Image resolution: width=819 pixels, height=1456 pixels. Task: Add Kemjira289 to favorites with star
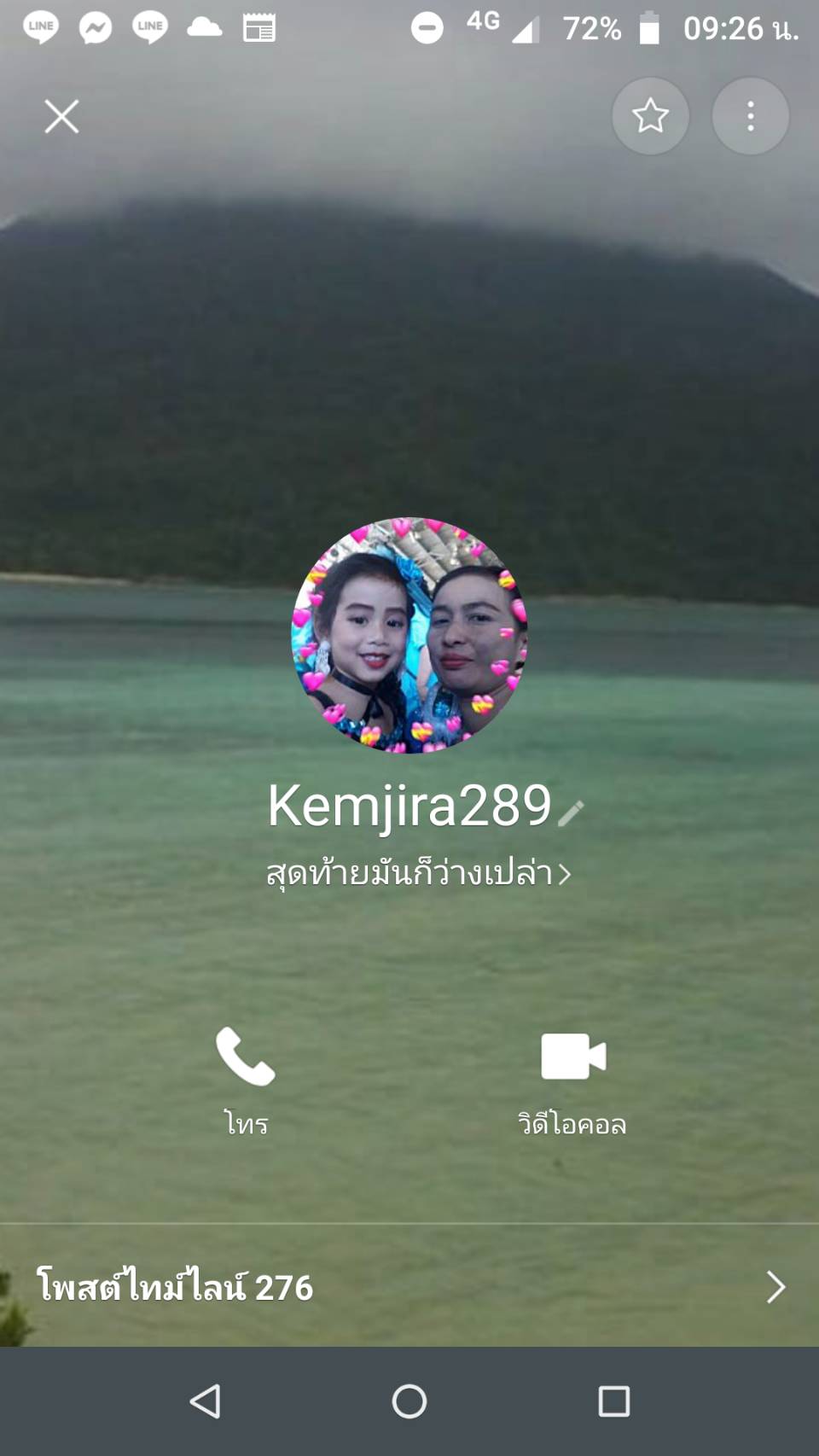coord(650,116)
